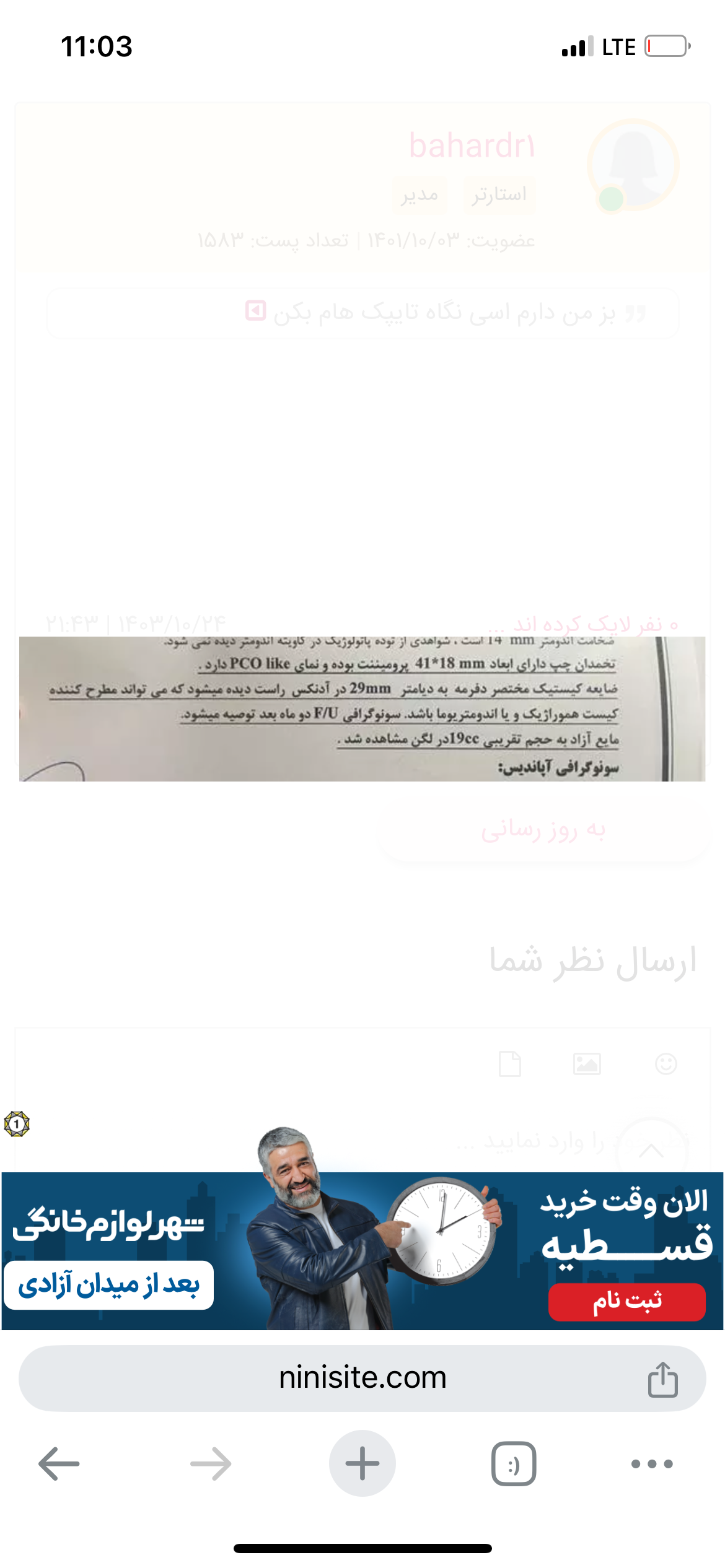View who liked this post
Image resolution: width=725 pixels, height=1568 pixels.
(586, 624)
